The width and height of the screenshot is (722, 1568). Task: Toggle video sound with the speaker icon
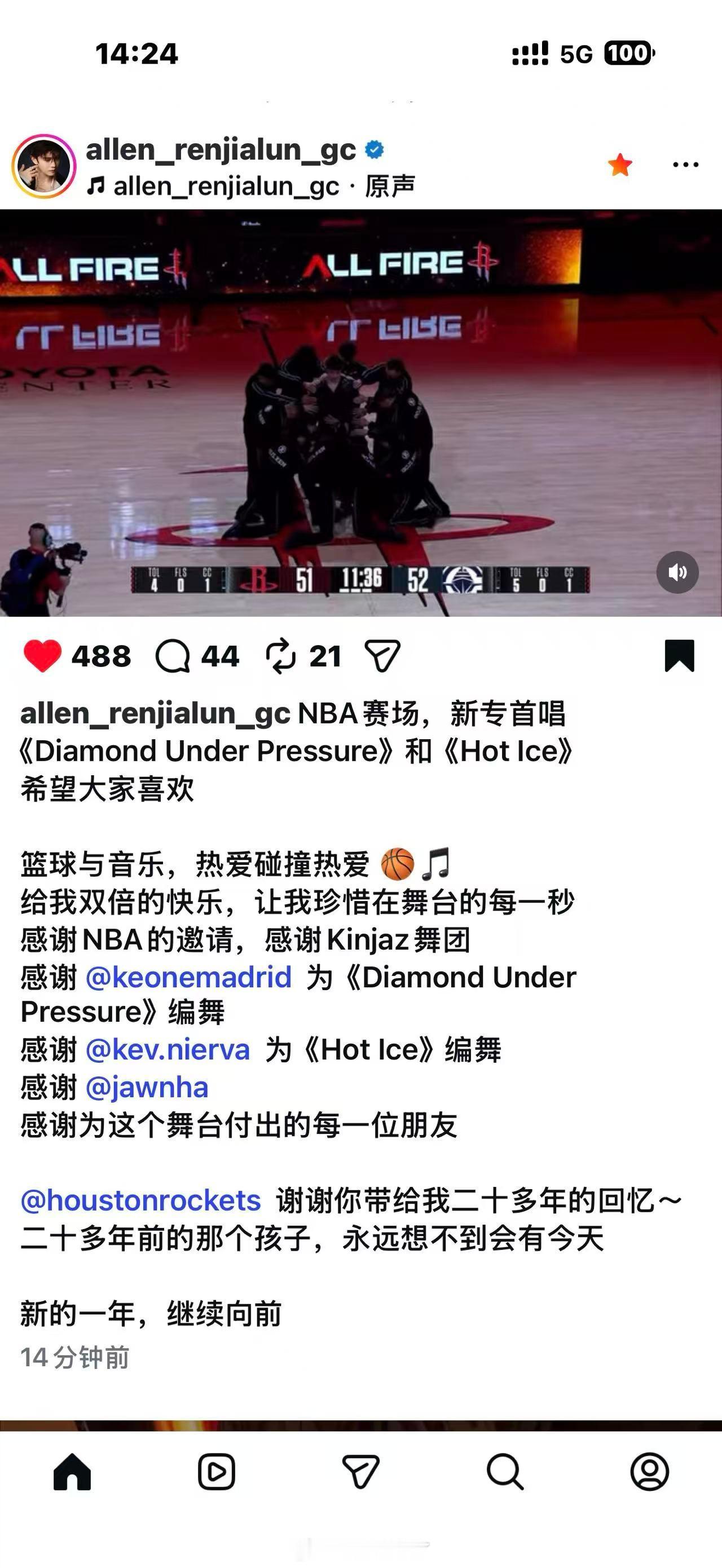[x=677, y=572]
